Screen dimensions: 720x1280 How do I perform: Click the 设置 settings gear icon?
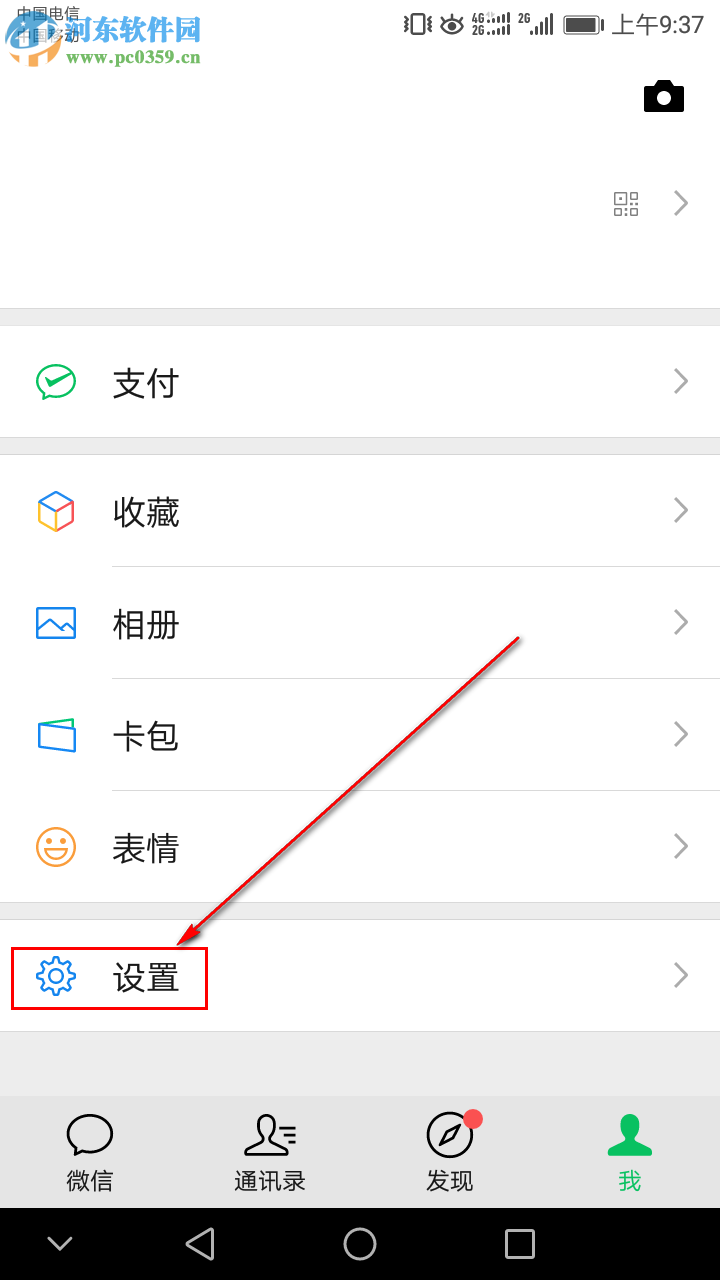57,975
